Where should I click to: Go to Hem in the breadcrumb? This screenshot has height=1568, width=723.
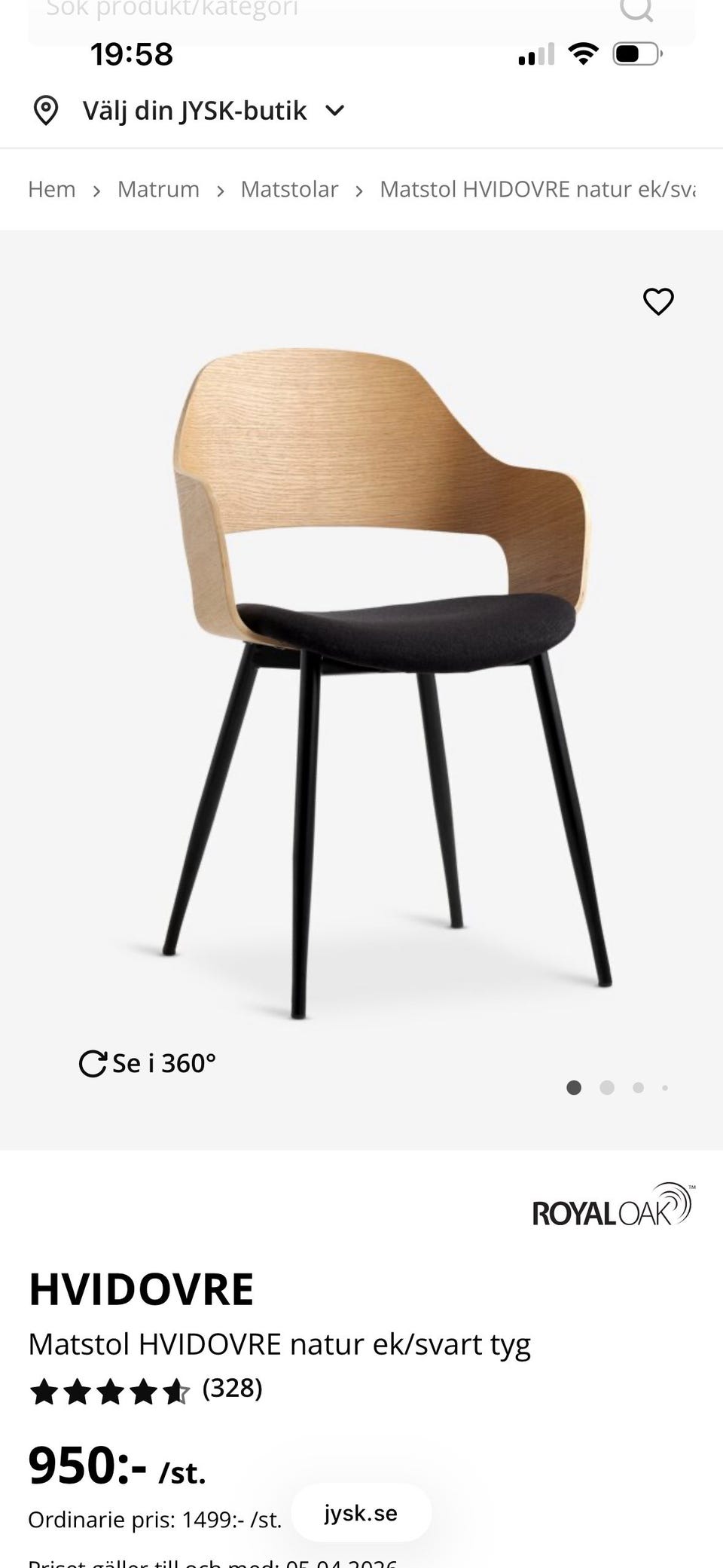(52, 189)
